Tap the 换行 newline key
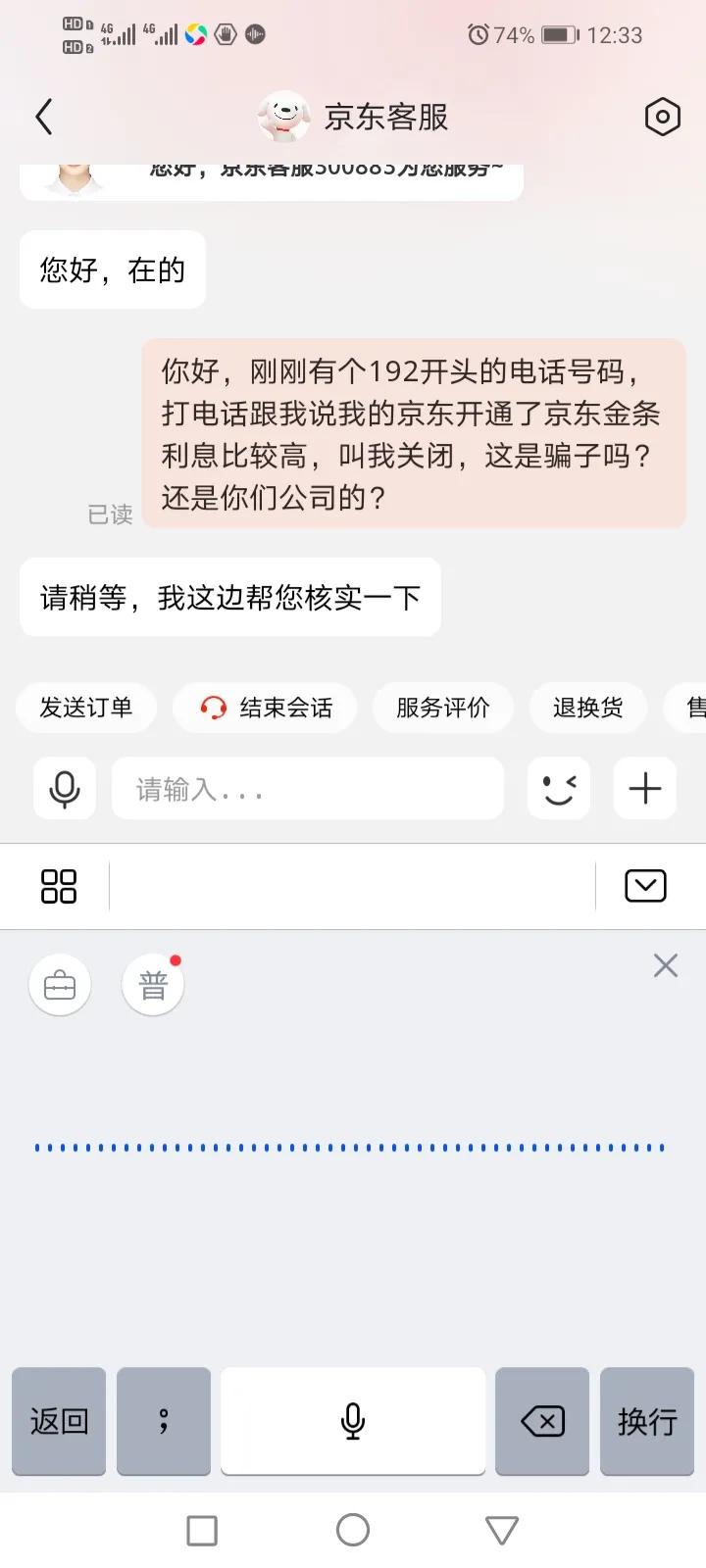The image size is (706, 1568). tap(647, 1421)
